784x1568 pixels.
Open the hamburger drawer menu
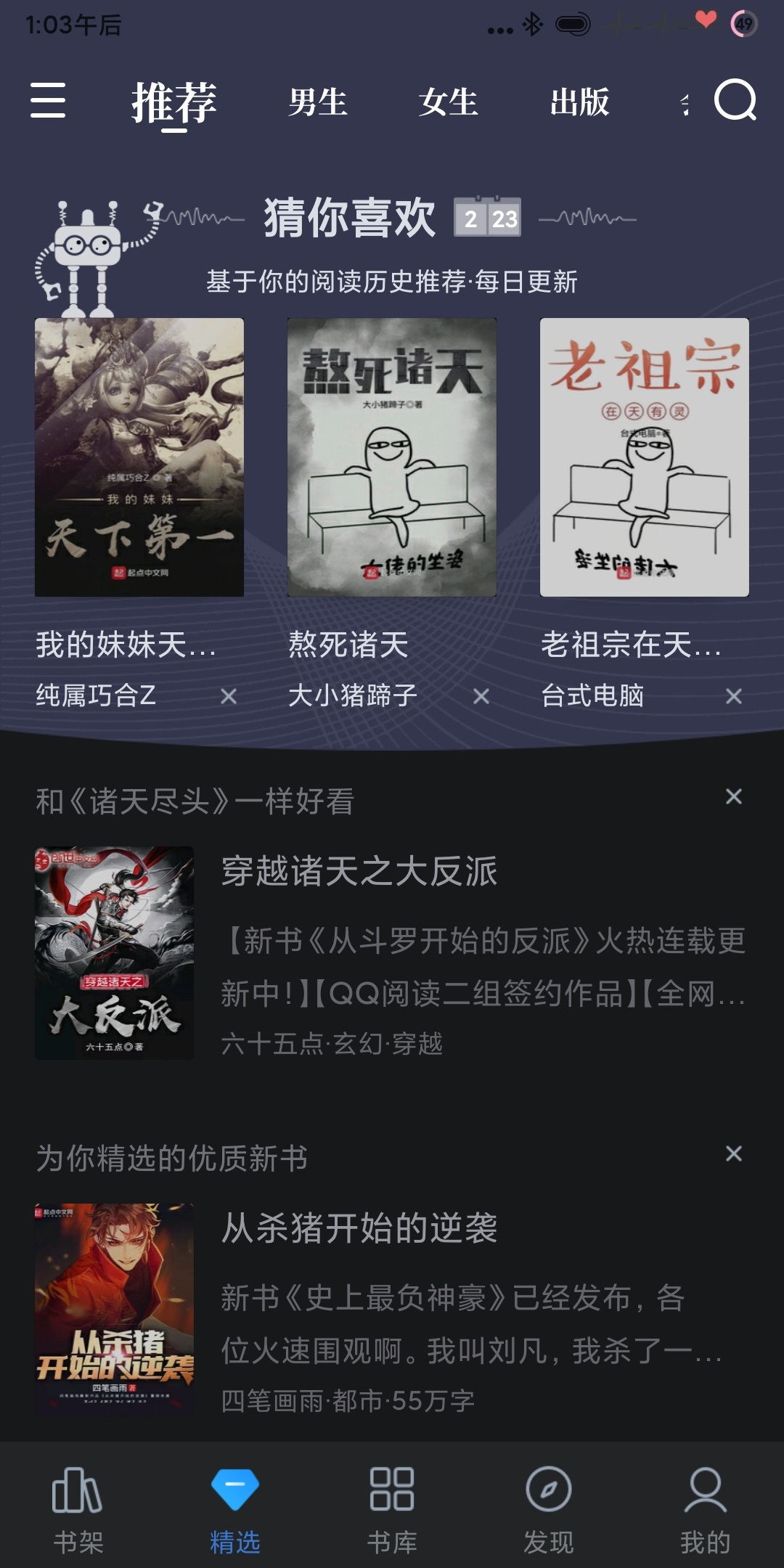(48, 100)
